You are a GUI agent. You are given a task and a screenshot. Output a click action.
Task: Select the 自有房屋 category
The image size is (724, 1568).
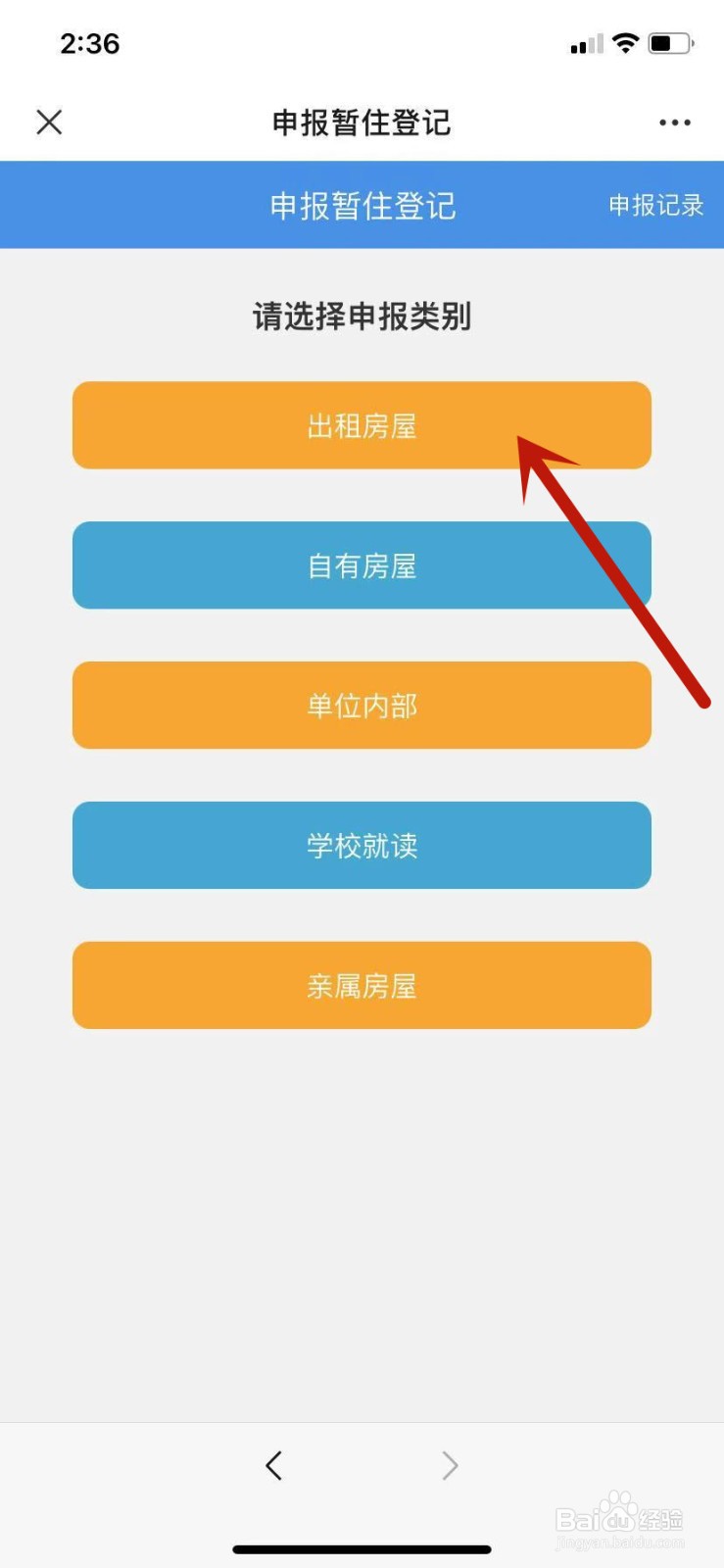362,565
